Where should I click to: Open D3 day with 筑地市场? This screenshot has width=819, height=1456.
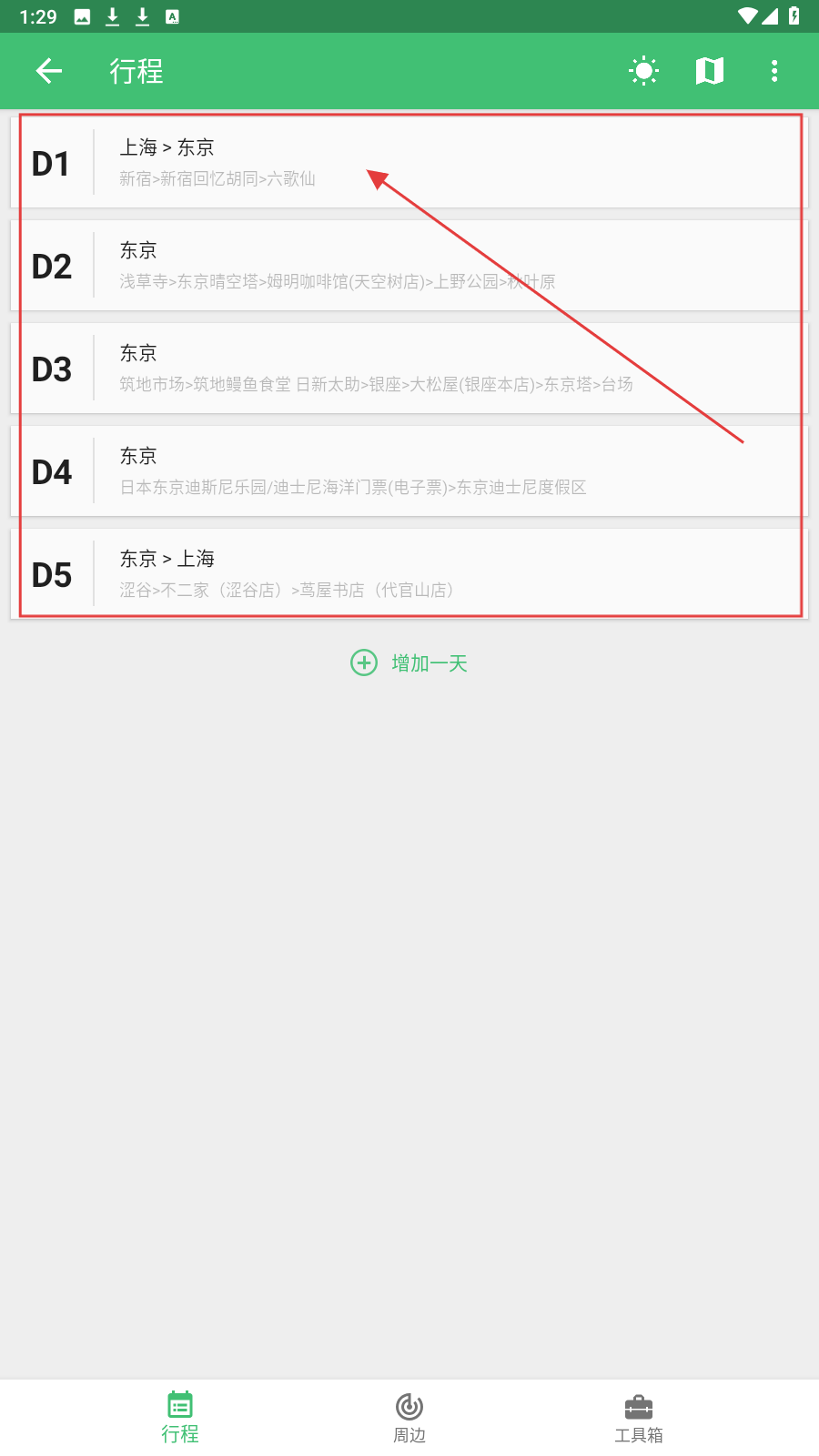[x=409, y=369]
